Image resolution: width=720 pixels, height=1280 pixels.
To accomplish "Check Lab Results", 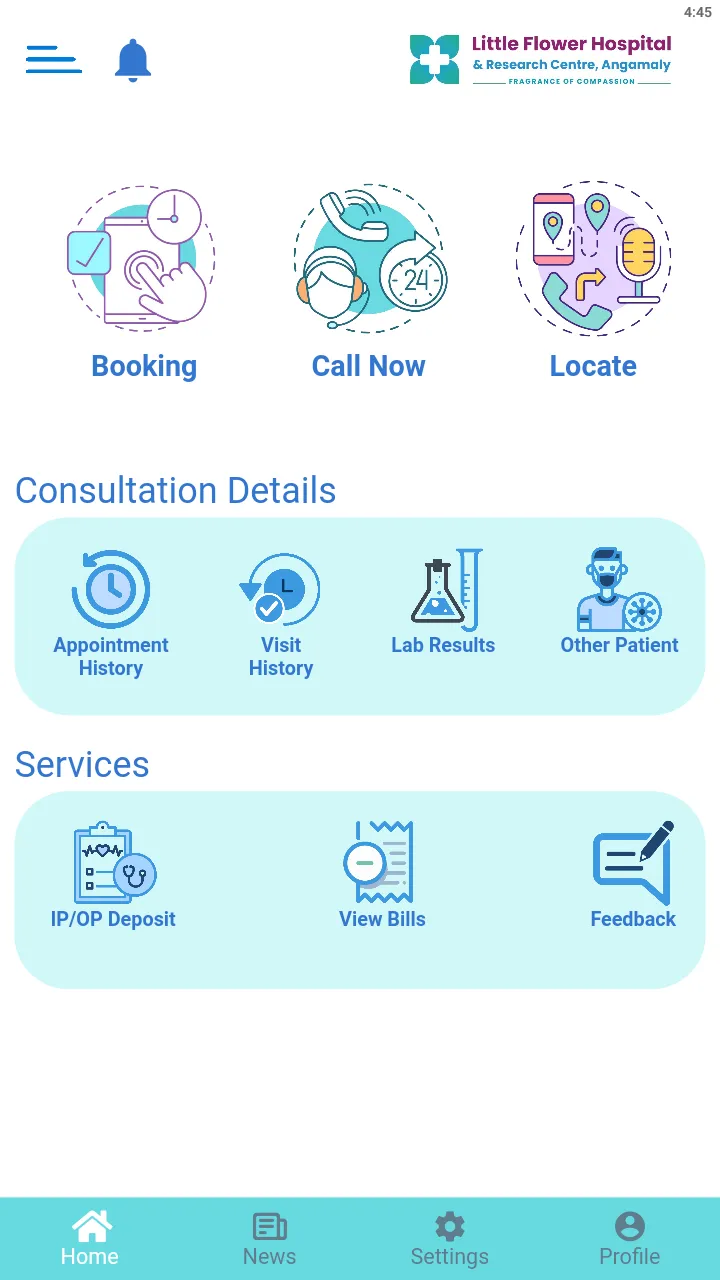I will (443, 603).
